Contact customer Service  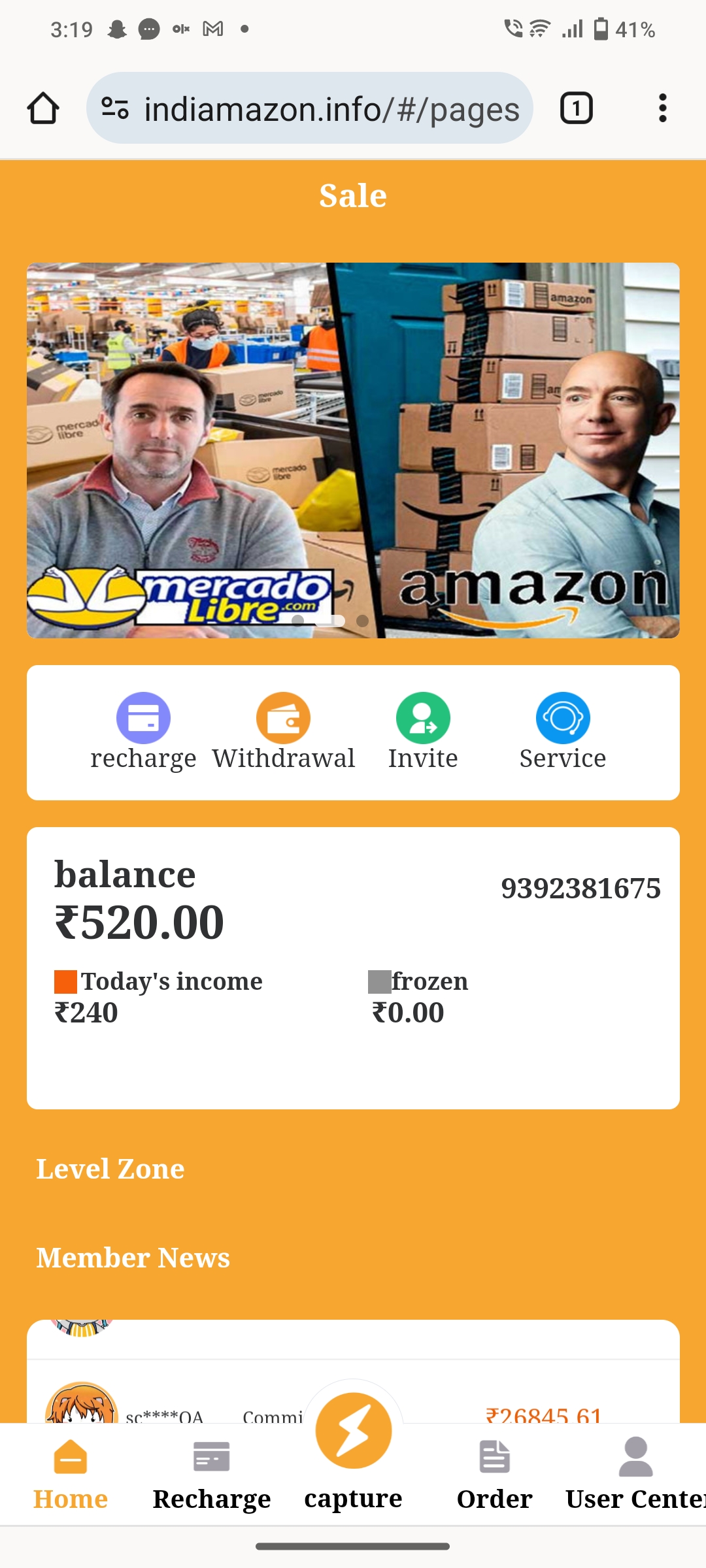(x=563, y=732)
